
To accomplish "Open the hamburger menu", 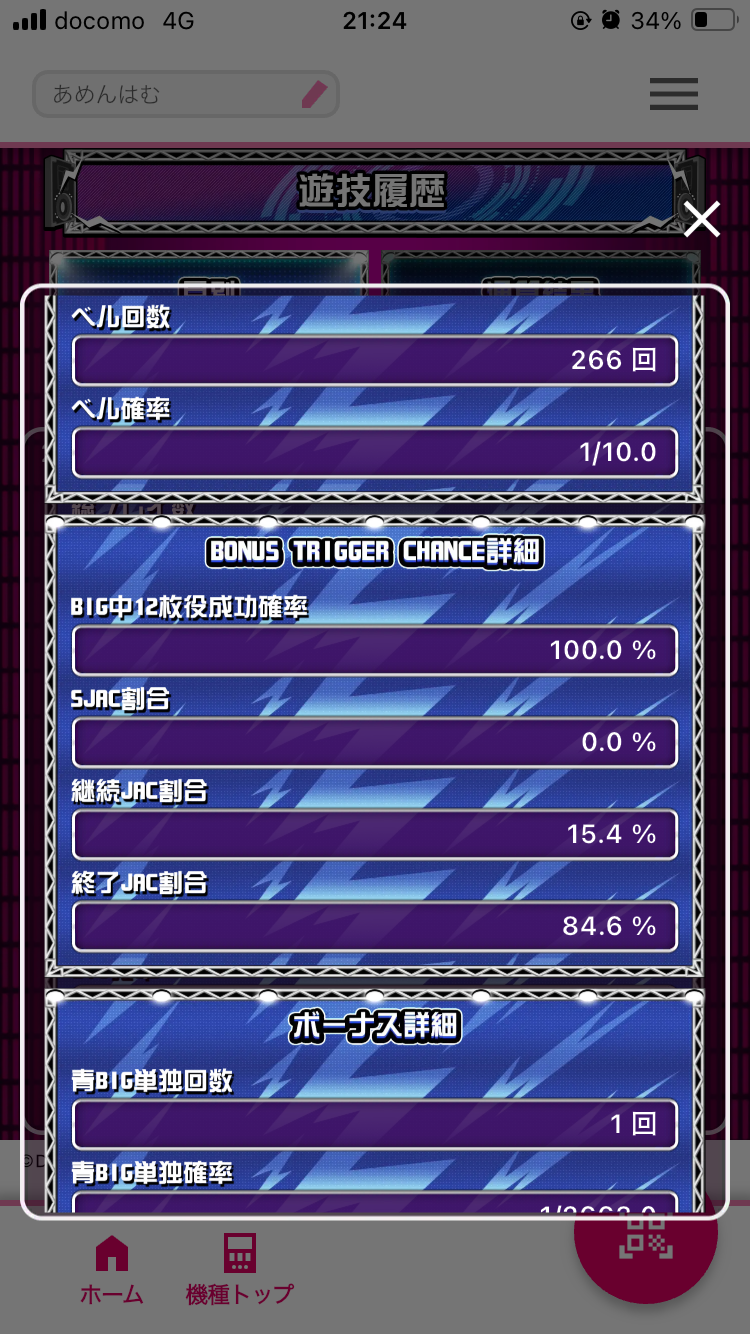I will point(673,94).
